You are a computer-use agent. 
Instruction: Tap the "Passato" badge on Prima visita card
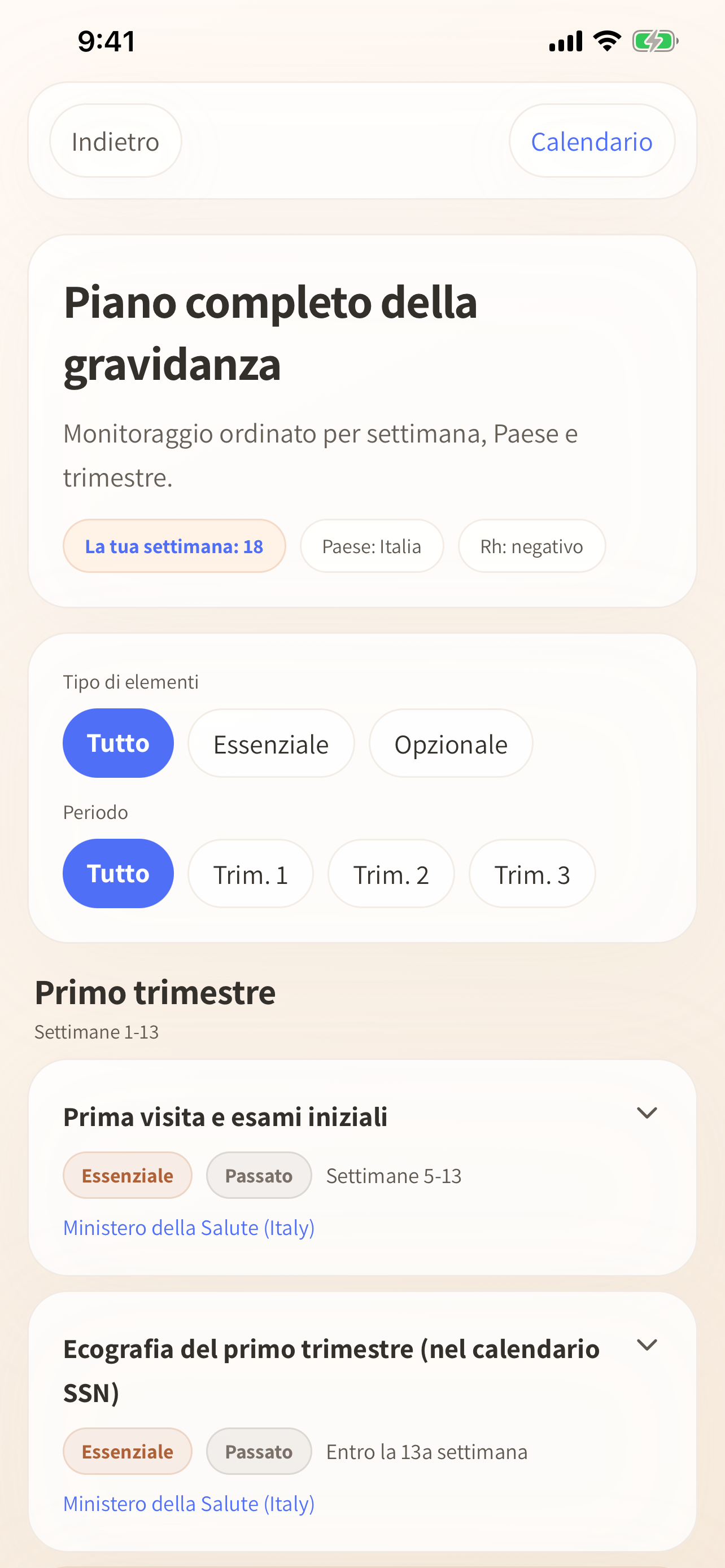[258, 1175]
